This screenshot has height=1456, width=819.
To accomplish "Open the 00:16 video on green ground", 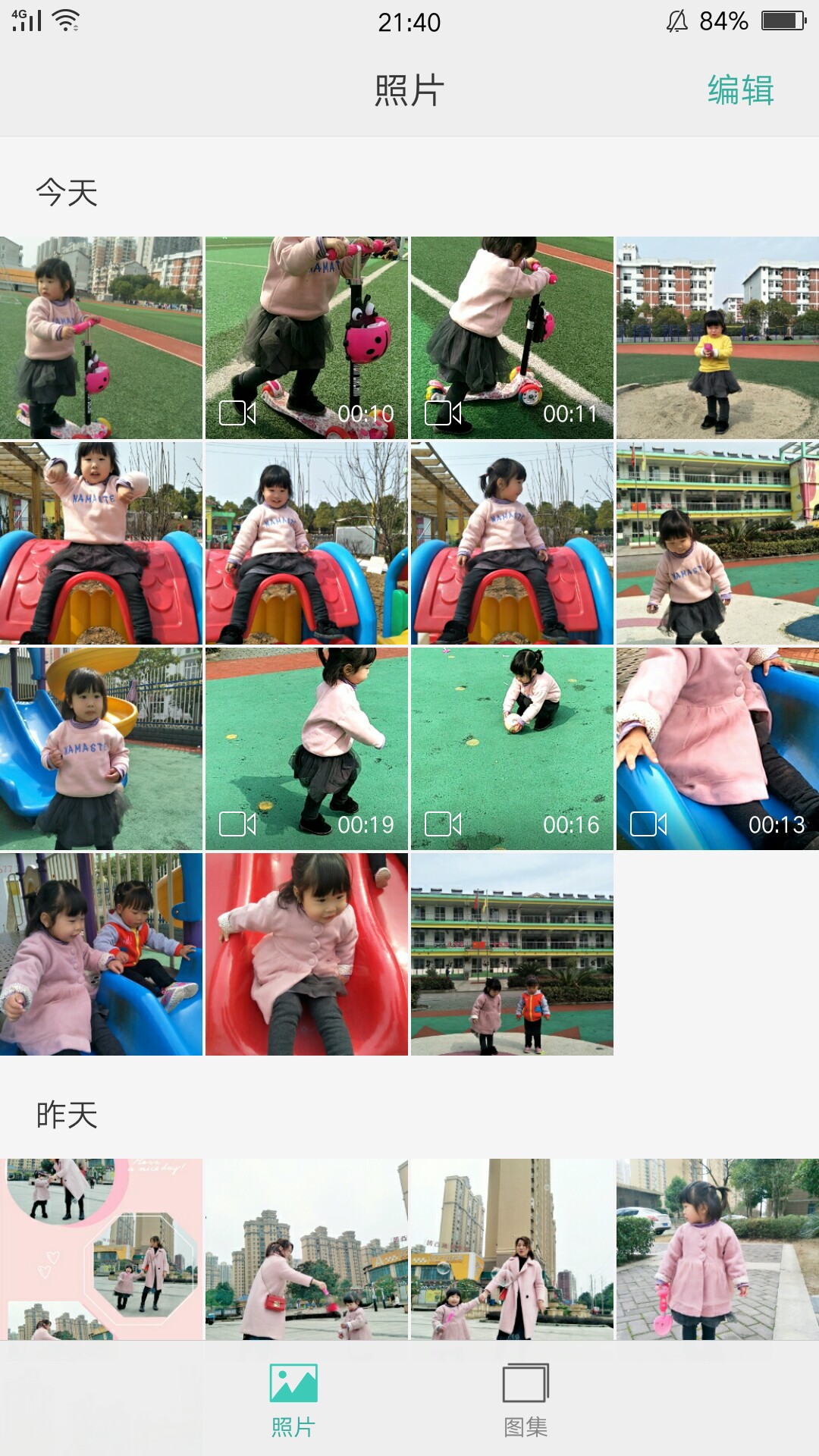I will (x=512, y=748).
